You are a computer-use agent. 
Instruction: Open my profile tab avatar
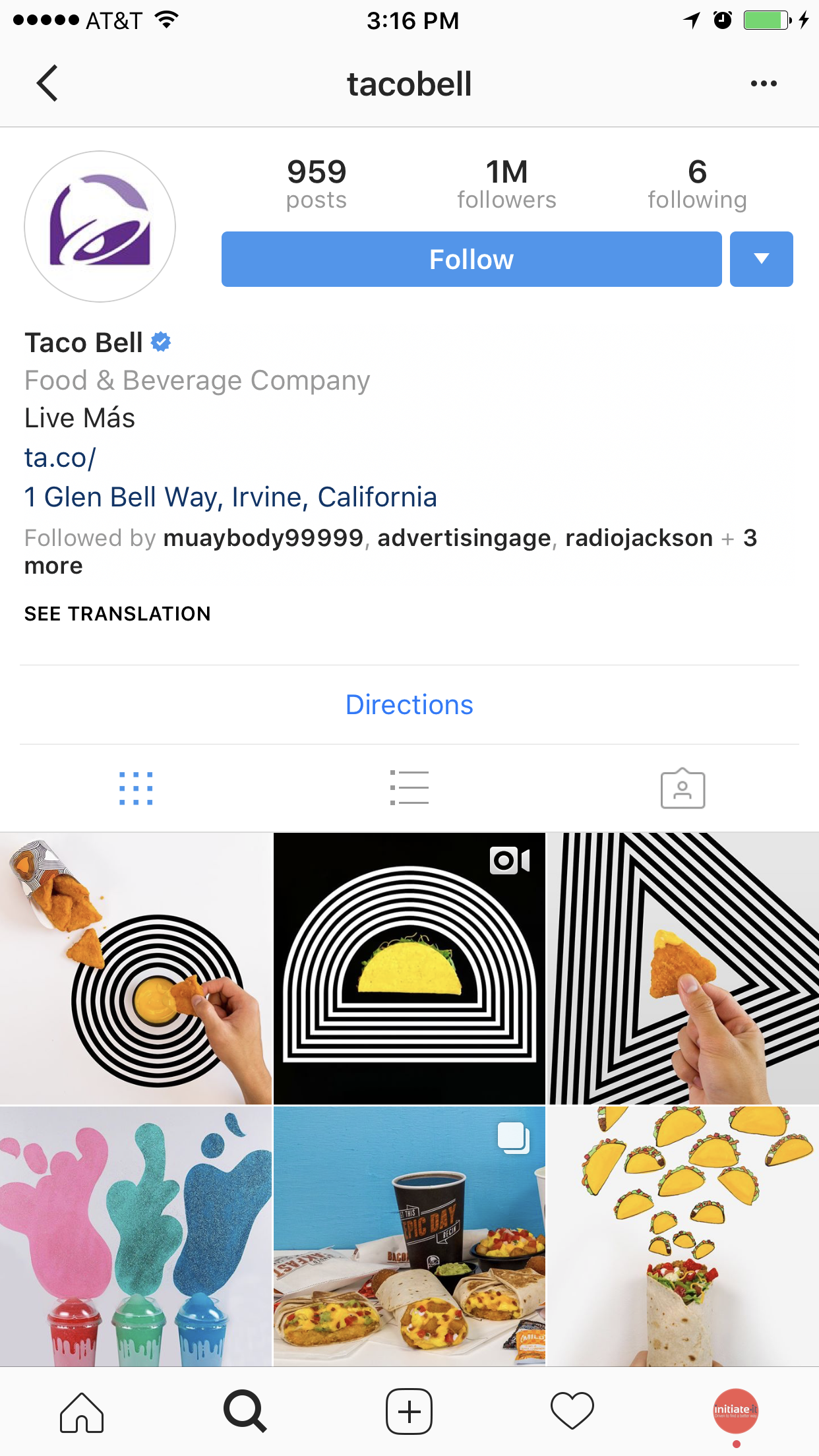[736, 1411]
